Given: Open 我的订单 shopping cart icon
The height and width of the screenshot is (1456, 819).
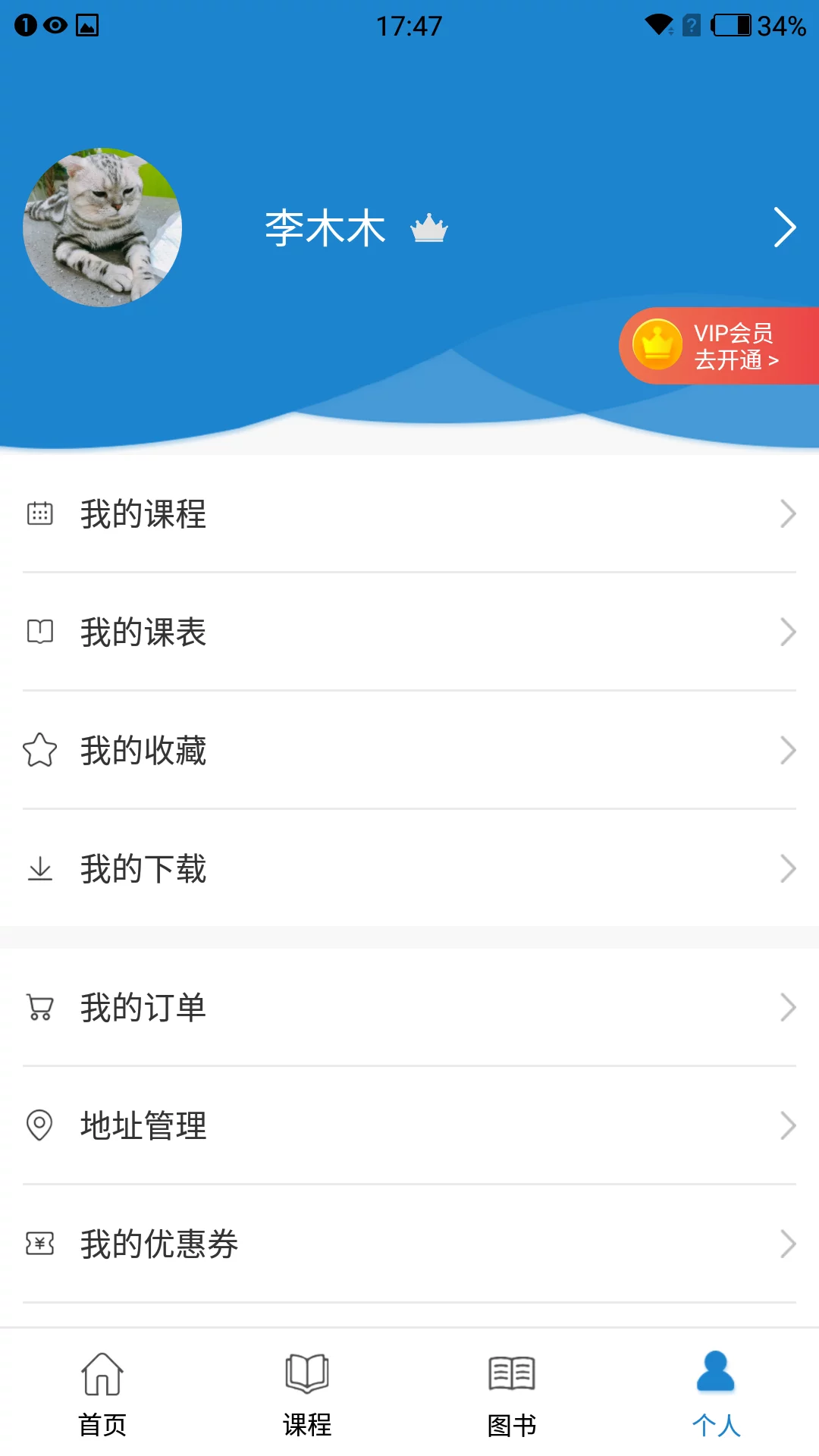Looking at the screenshot, I should (x=39, y=1007).
